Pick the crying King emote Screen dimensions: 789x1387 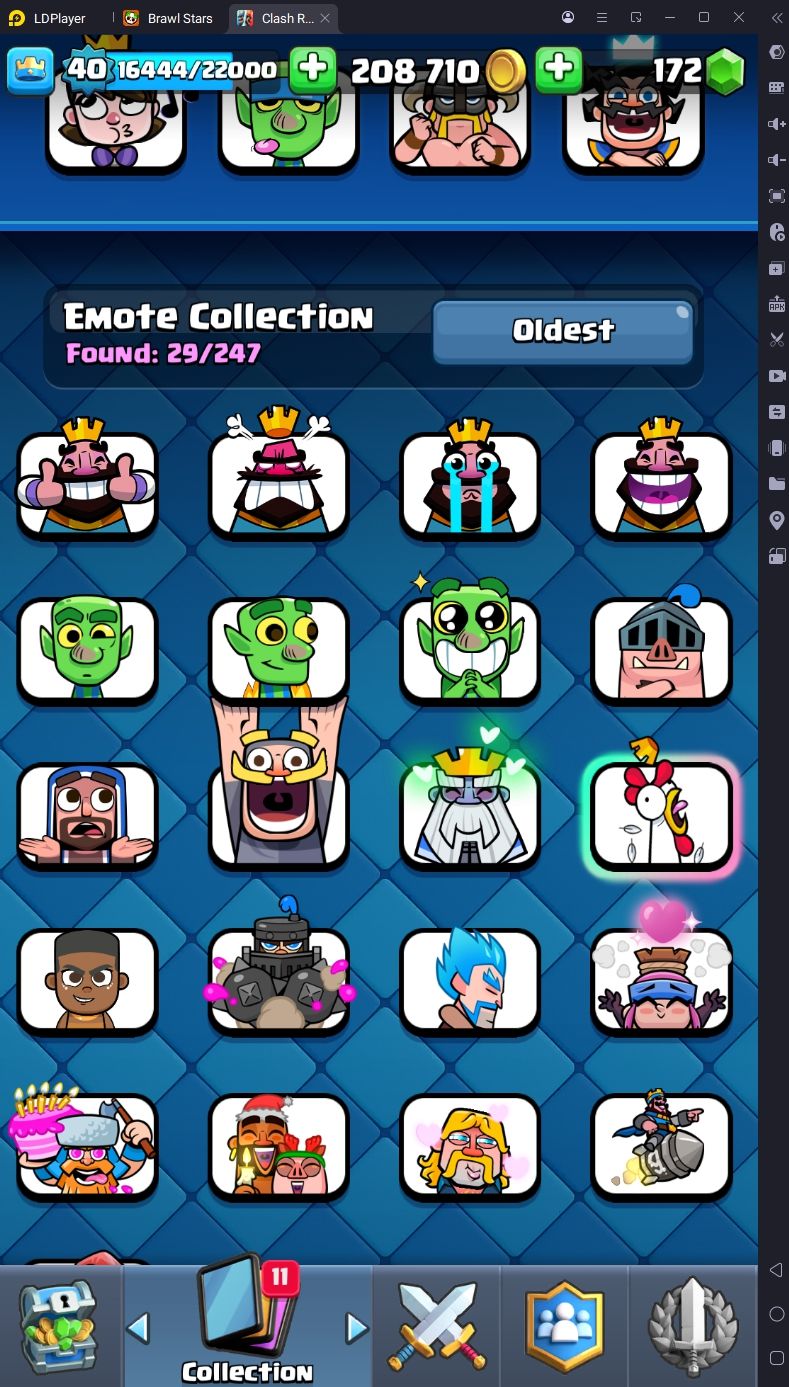(x=470, y=485)
